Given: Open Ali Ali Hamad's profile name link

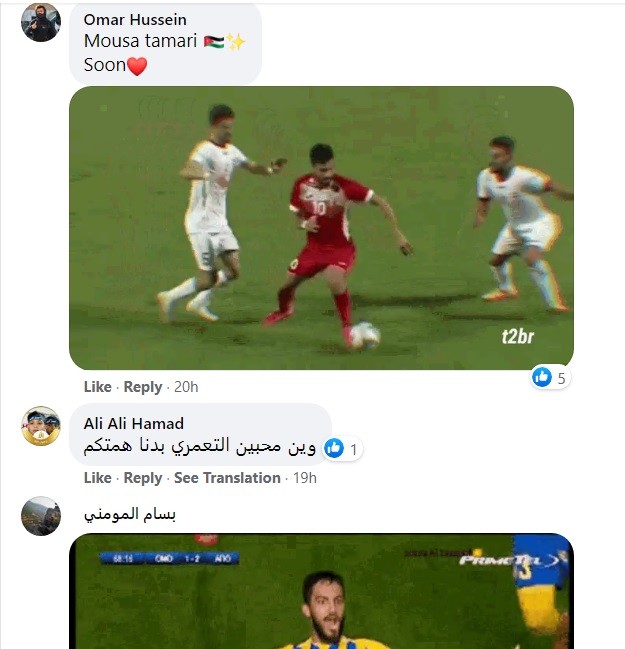Looking at the screenshot, I should click(x=134, y=423).
